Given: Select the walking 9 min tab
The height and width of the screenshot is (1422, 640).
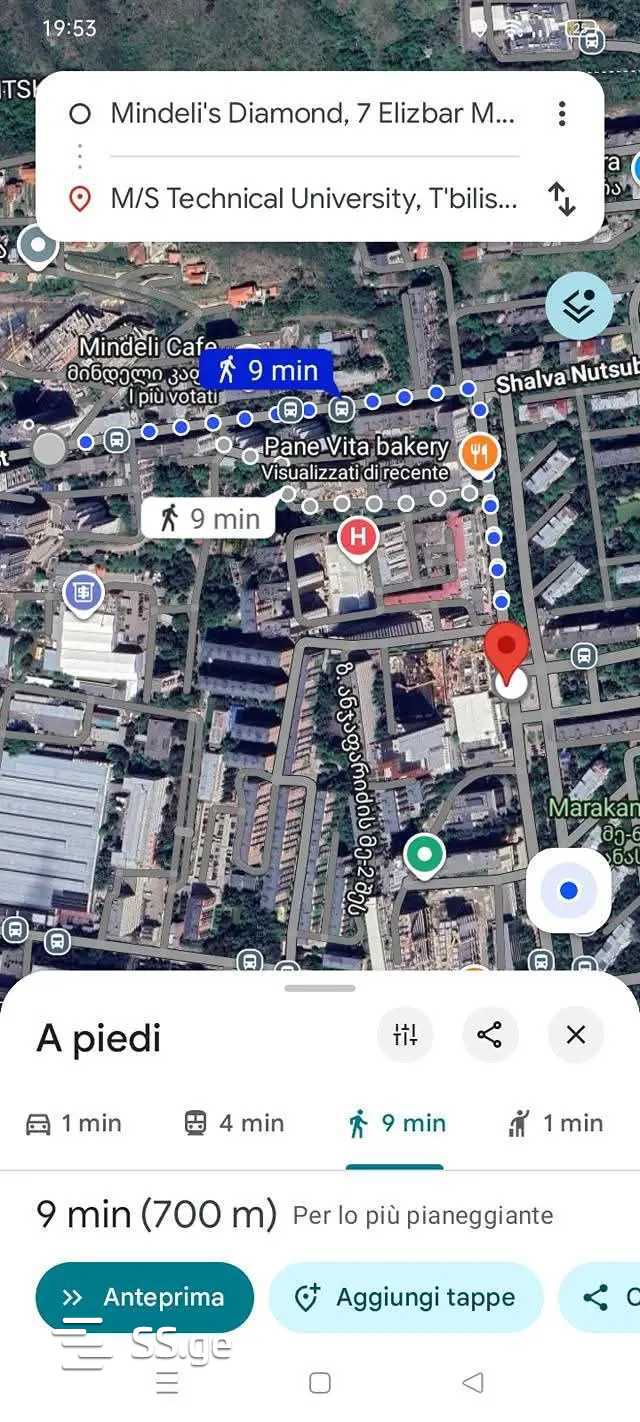Looking at the screenshot, I should [396, 1123].
